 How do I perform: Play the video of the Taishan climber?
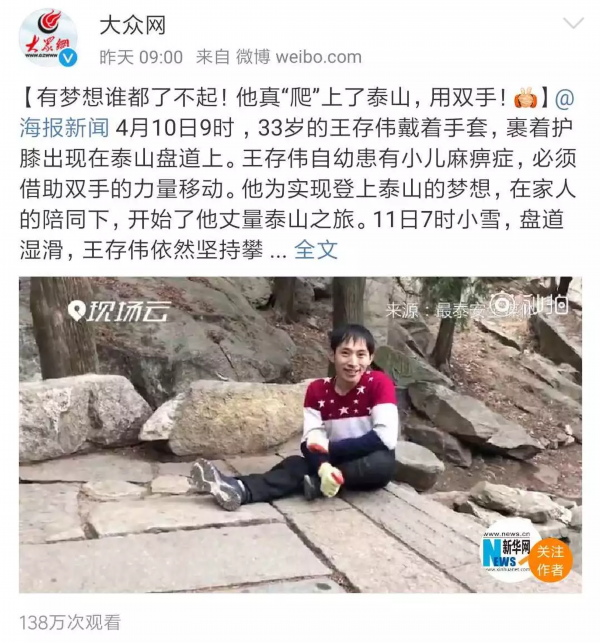click(300, 435)
